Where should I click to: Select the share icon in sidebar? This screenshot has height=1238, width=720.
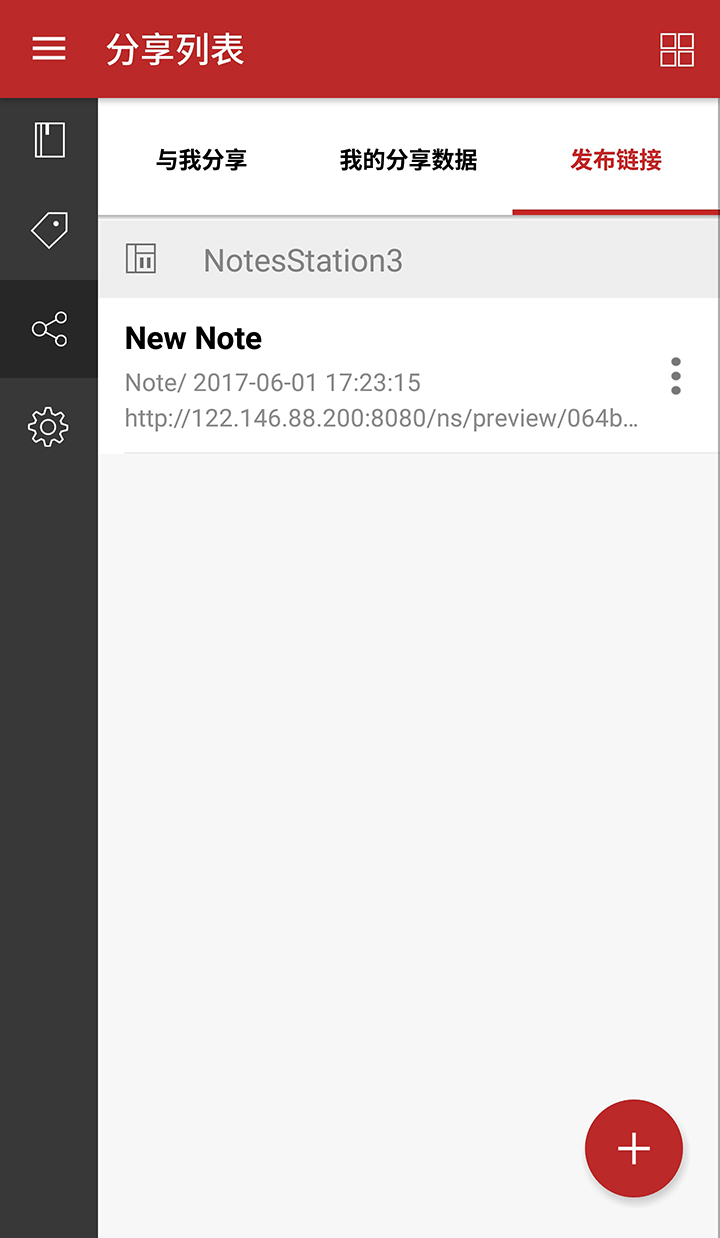48,329
